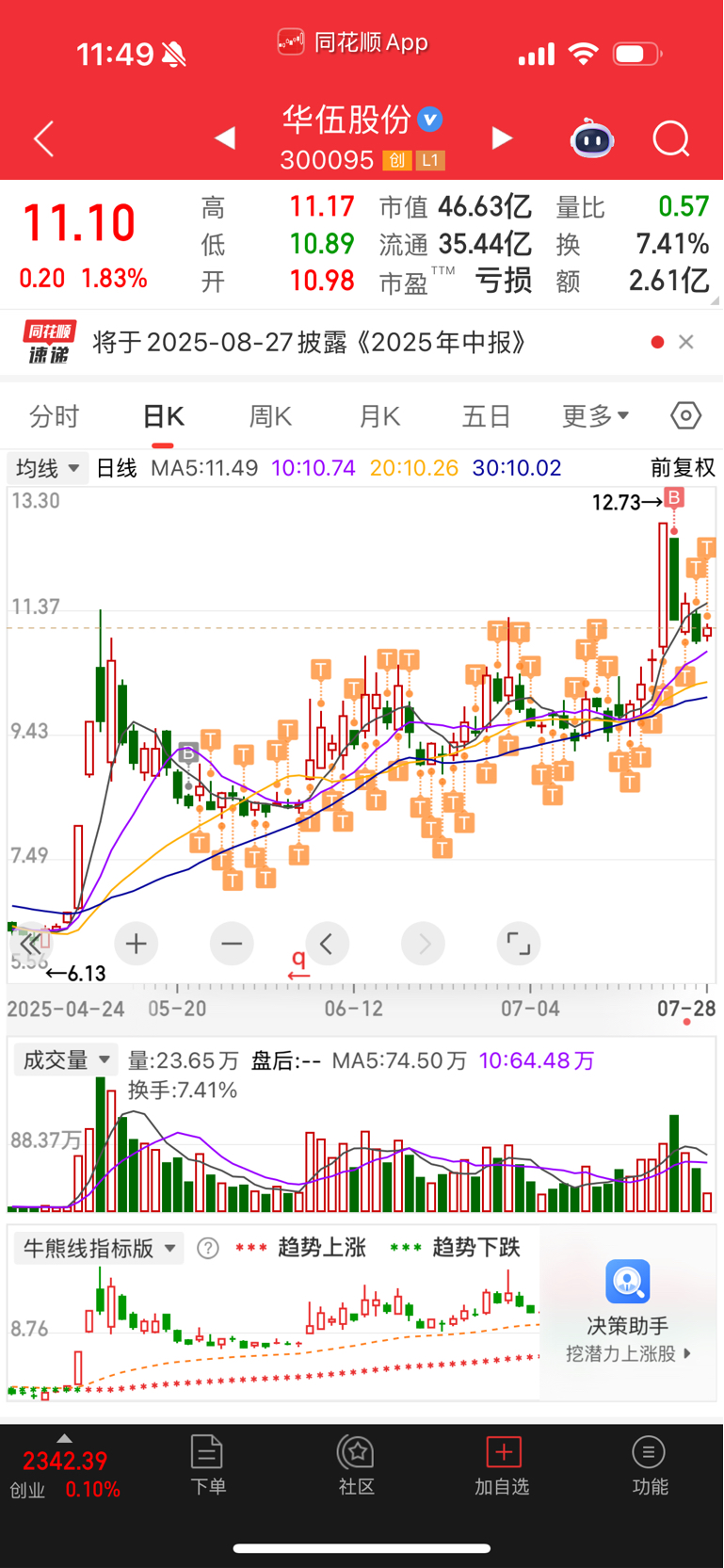The width and height of the screenshot is (724, 1568).
Task: Expand the chart to fullscreen
Action: (x=519, y=944)
